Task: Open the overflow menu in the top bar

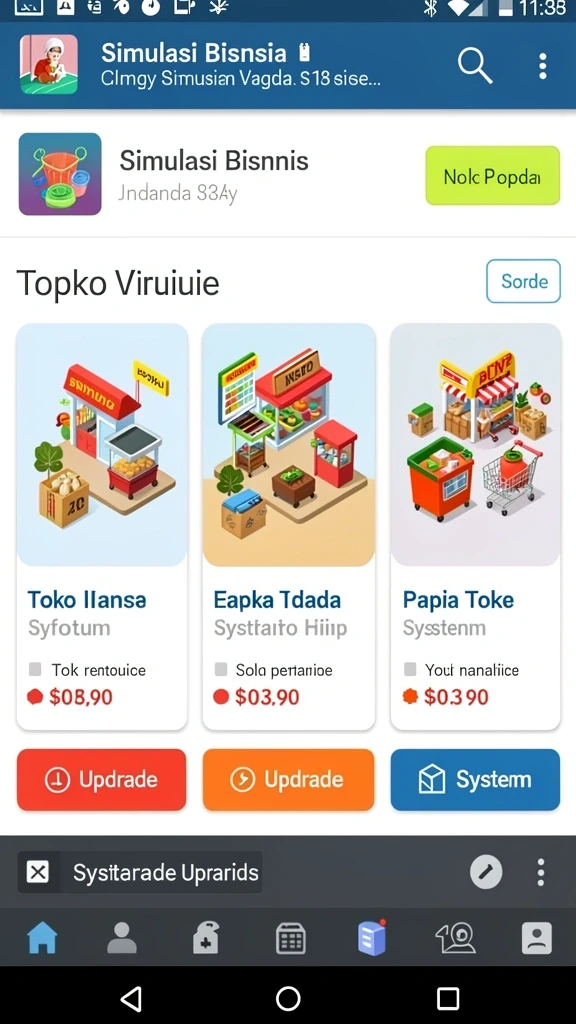Action: (543, 66)
